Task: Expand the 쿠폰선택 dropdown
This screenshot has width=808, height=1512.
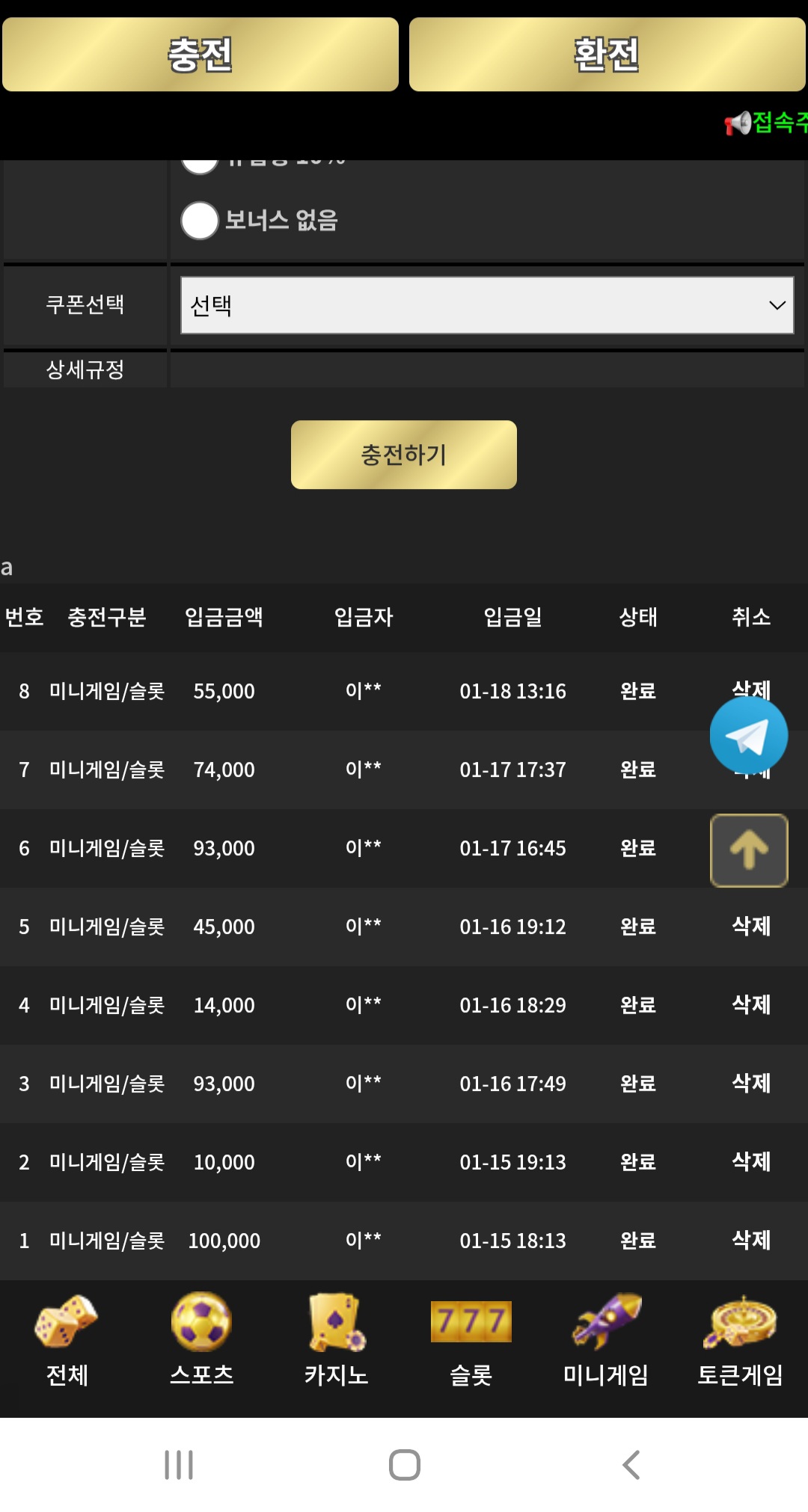Action: (x=486, y=305)
